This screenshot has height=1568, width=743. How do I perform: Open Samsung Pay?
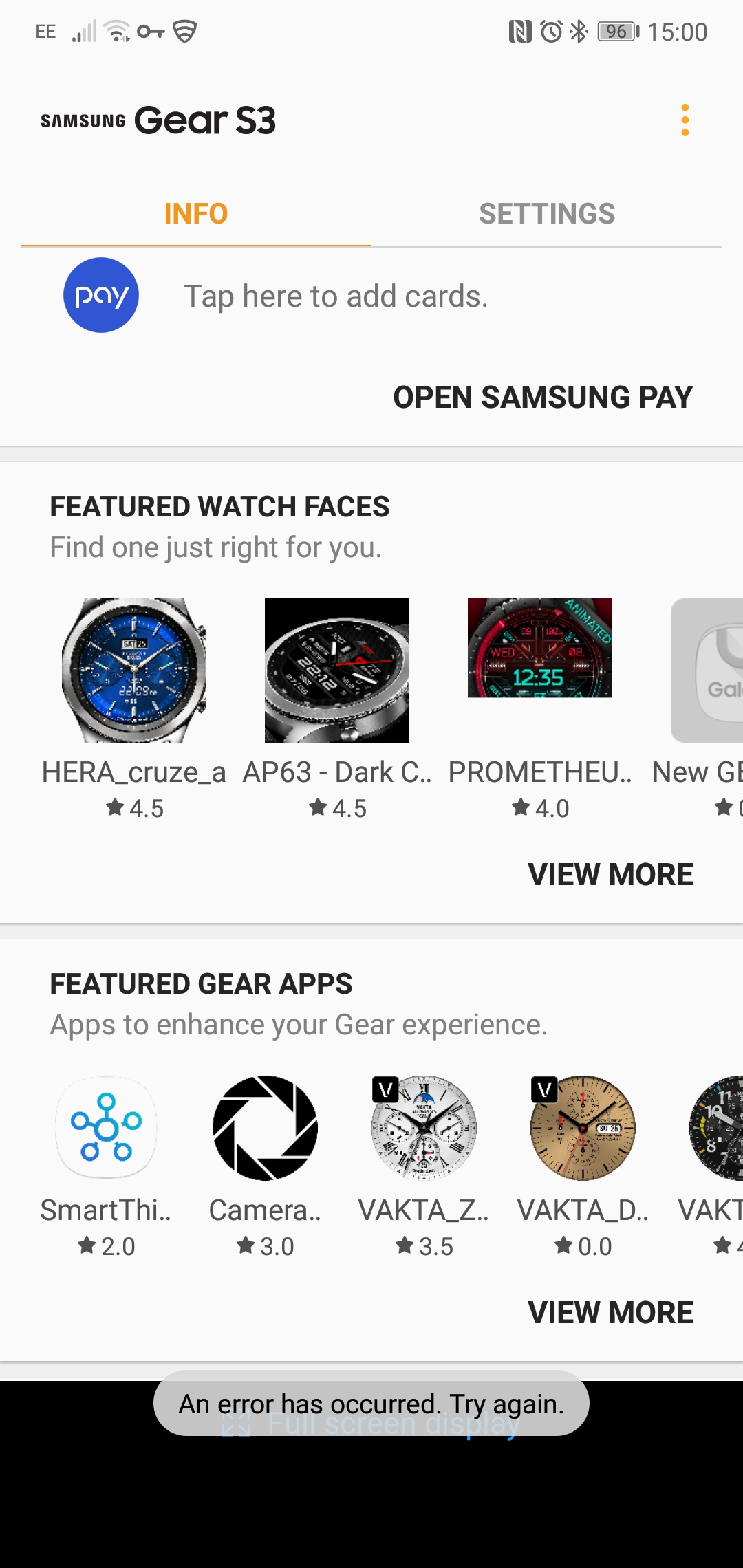pyautogui.click(x=543, y=397)
